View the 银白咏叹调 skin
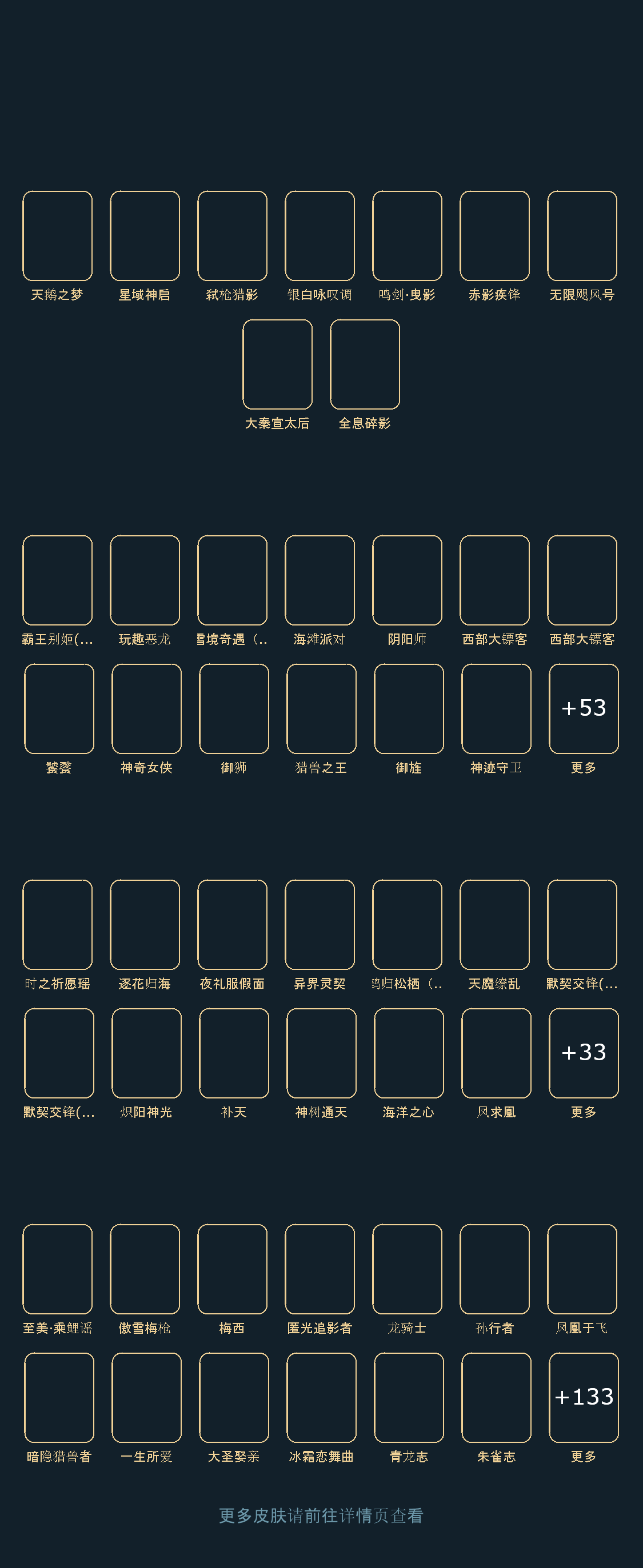This screenshot has height=1568, width=643. (319, 236)
